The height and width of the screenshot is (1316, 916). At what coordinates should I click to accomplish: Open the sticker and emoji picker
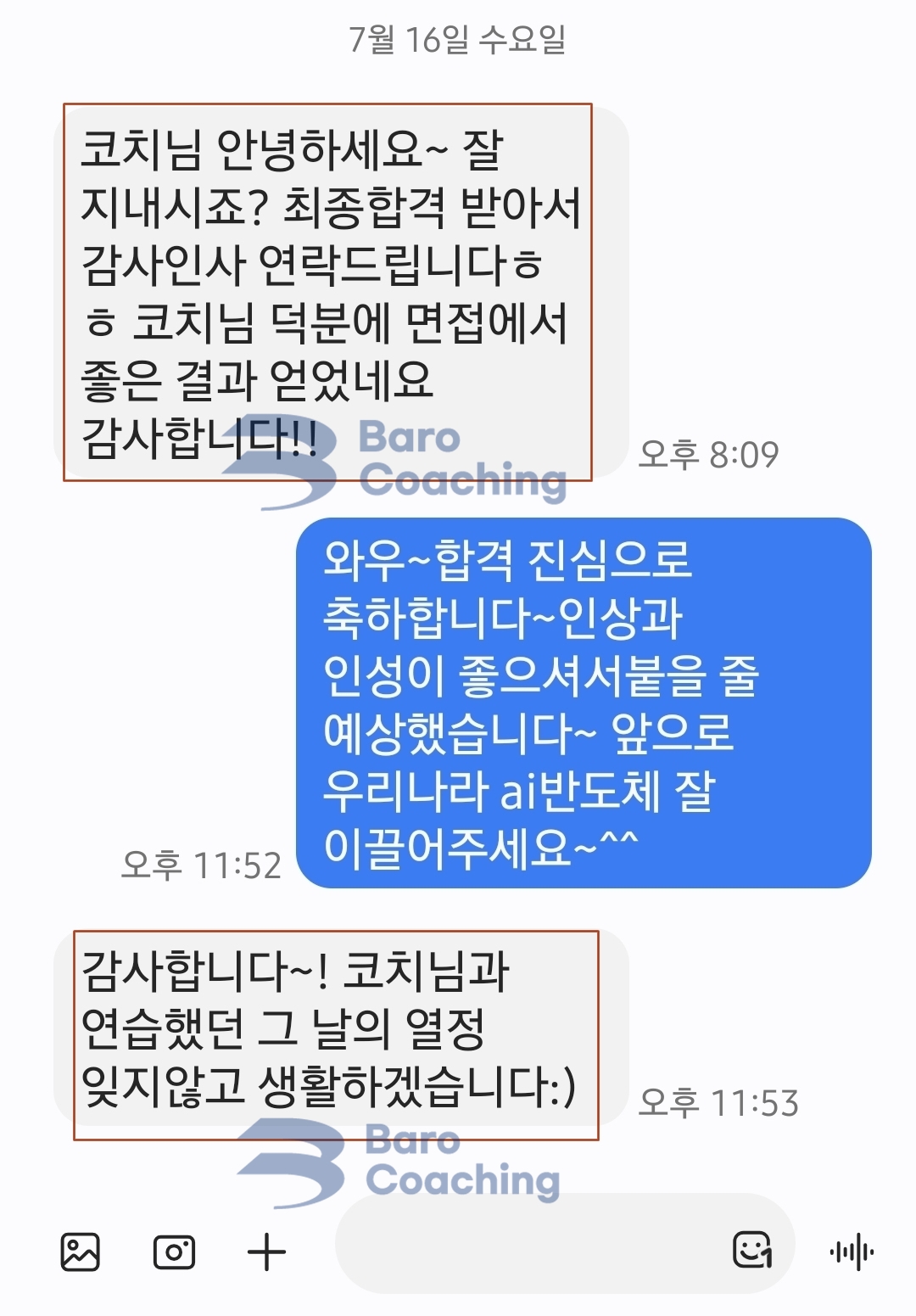(751, 1250)
